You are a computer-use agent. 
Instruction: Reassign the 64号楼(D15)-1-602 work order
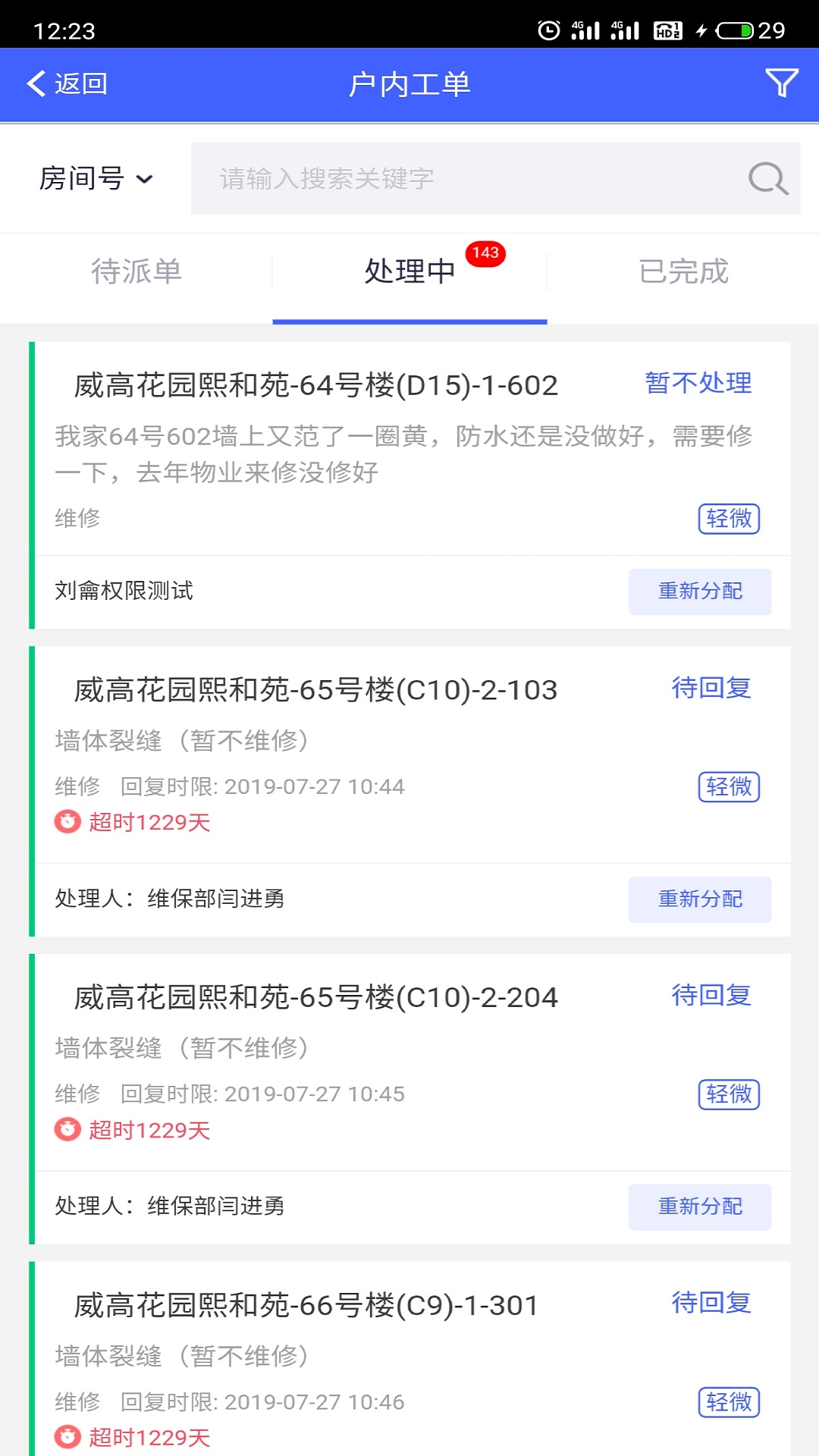tap(699, 591)
